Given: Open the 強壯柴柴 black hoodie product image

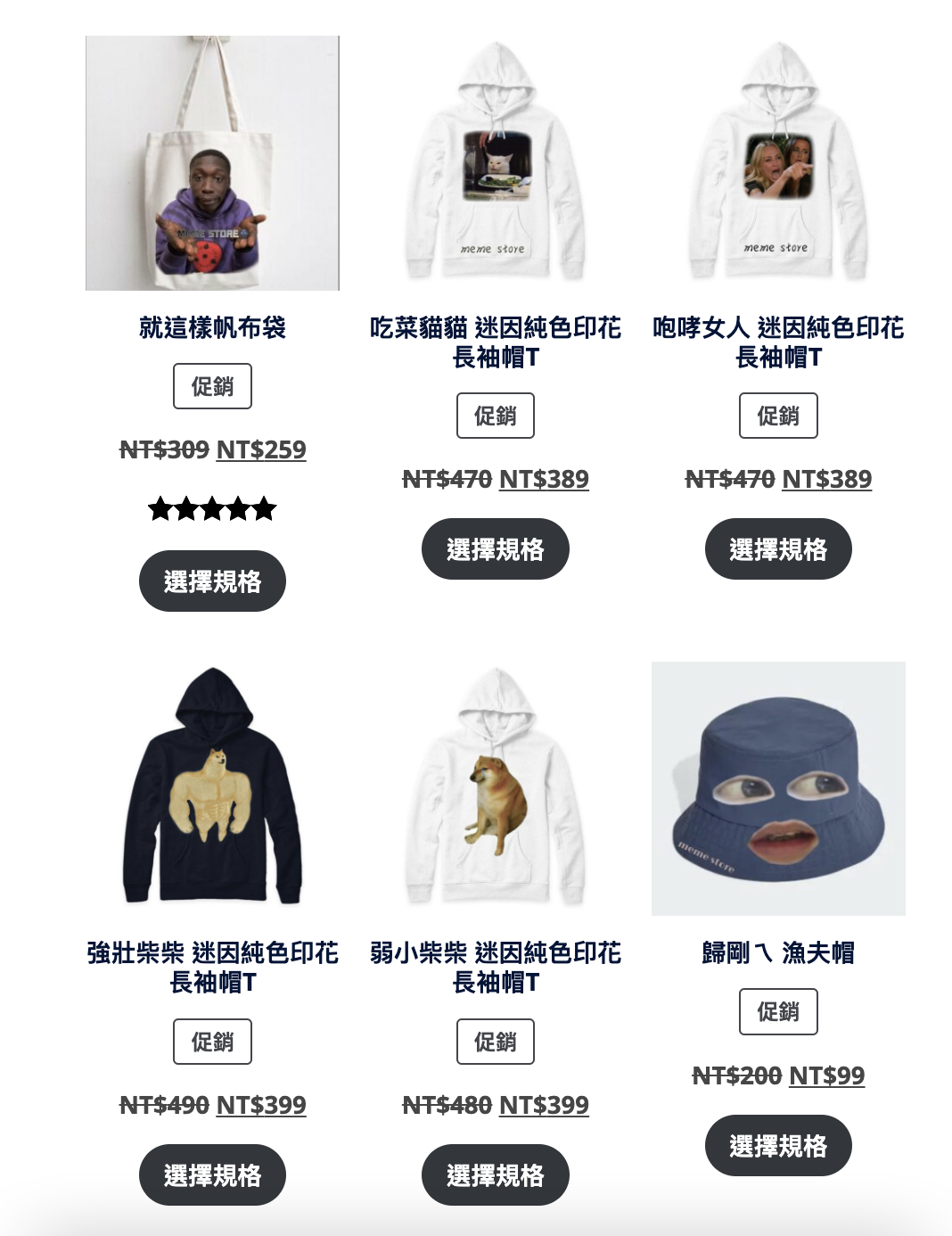Looking at the screenshot, I should pyautogui.click(x=212, y=788).
